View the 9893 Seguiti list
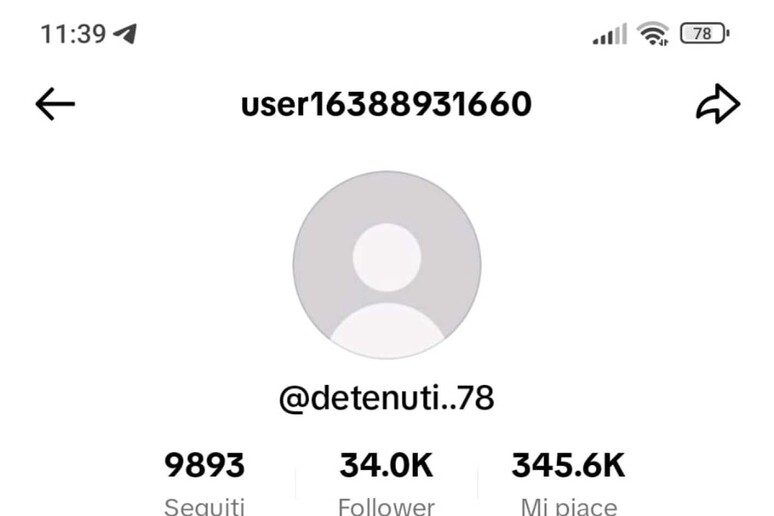774x516 pixels. tap(204, 482)
